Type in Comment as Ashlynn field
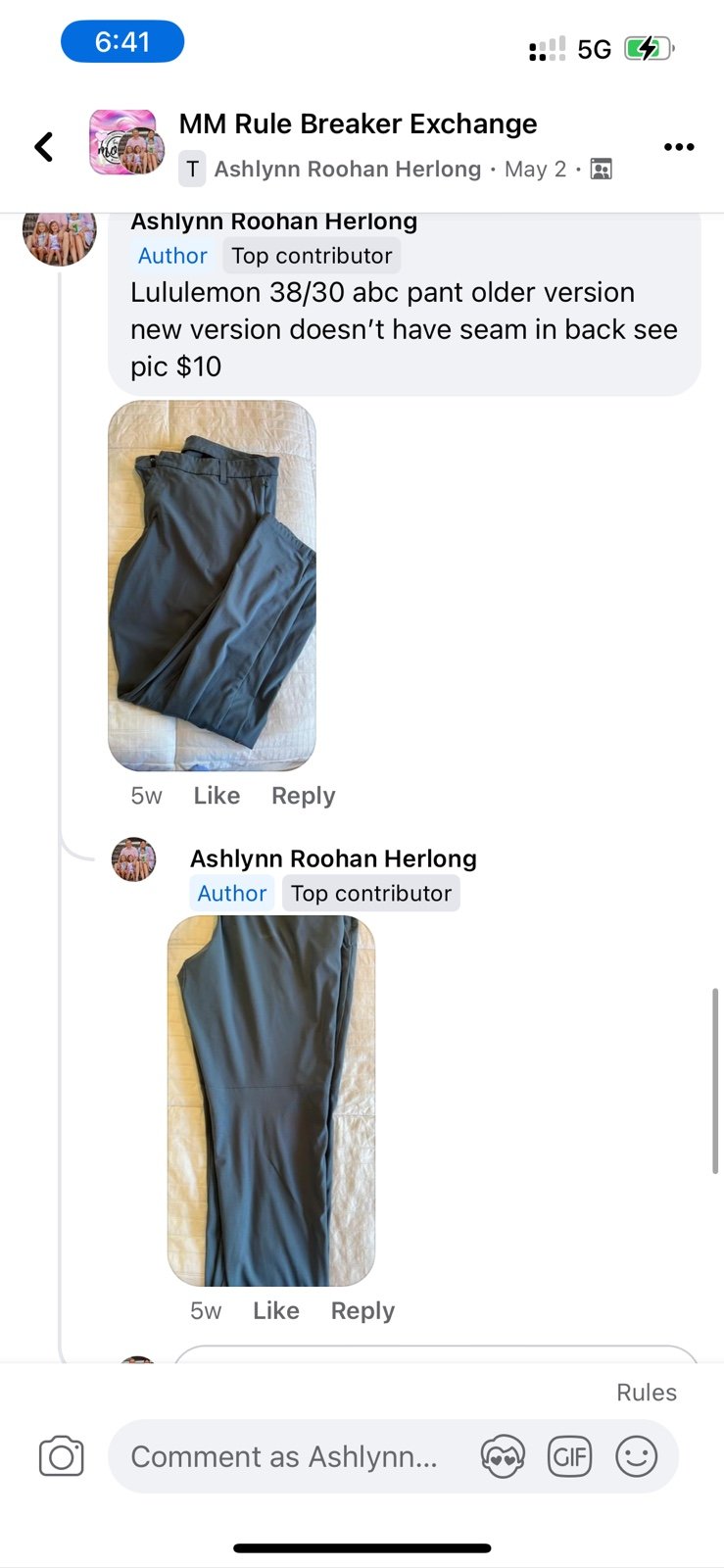Image resolution: width=724 pixels, height=1568 pixels. [x=284, y=1457]
